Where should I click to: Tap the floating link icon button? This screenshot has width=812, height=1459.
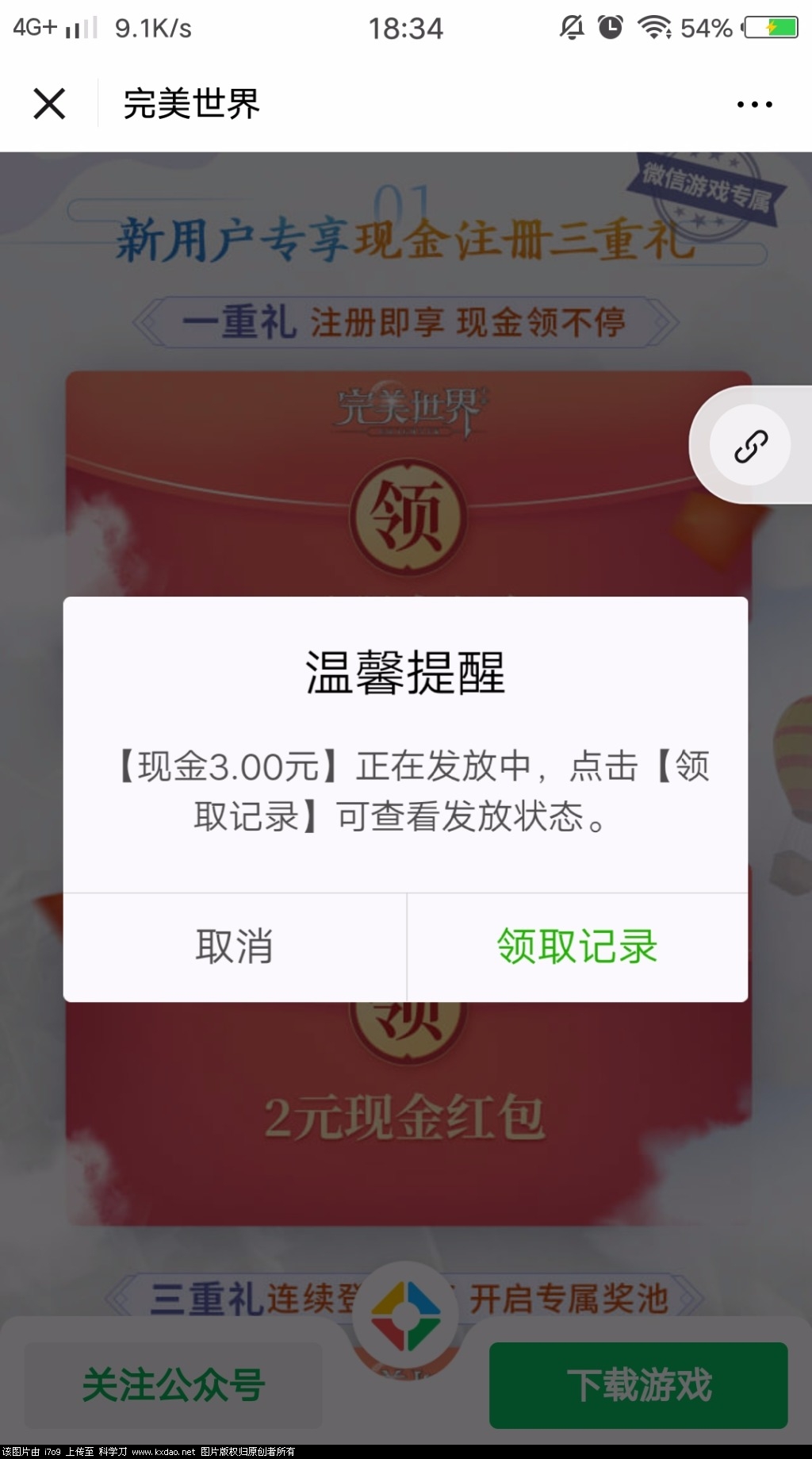click(x=750, y=446)
